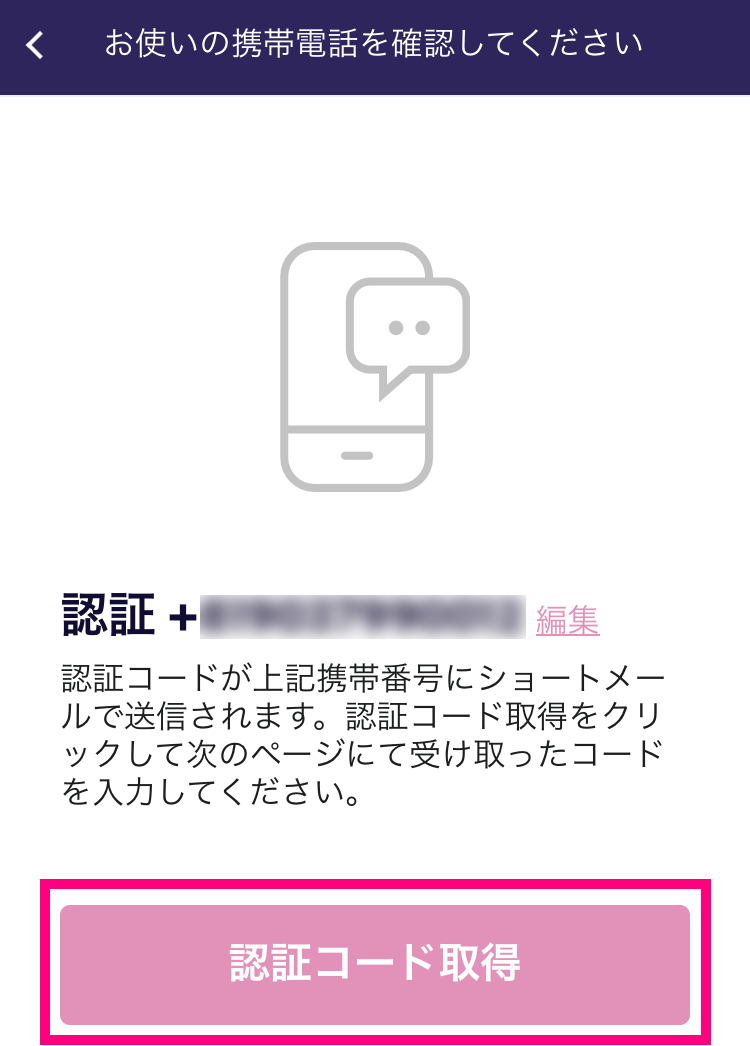Tap the 認証コード取得 button

[x=375, y=964]
